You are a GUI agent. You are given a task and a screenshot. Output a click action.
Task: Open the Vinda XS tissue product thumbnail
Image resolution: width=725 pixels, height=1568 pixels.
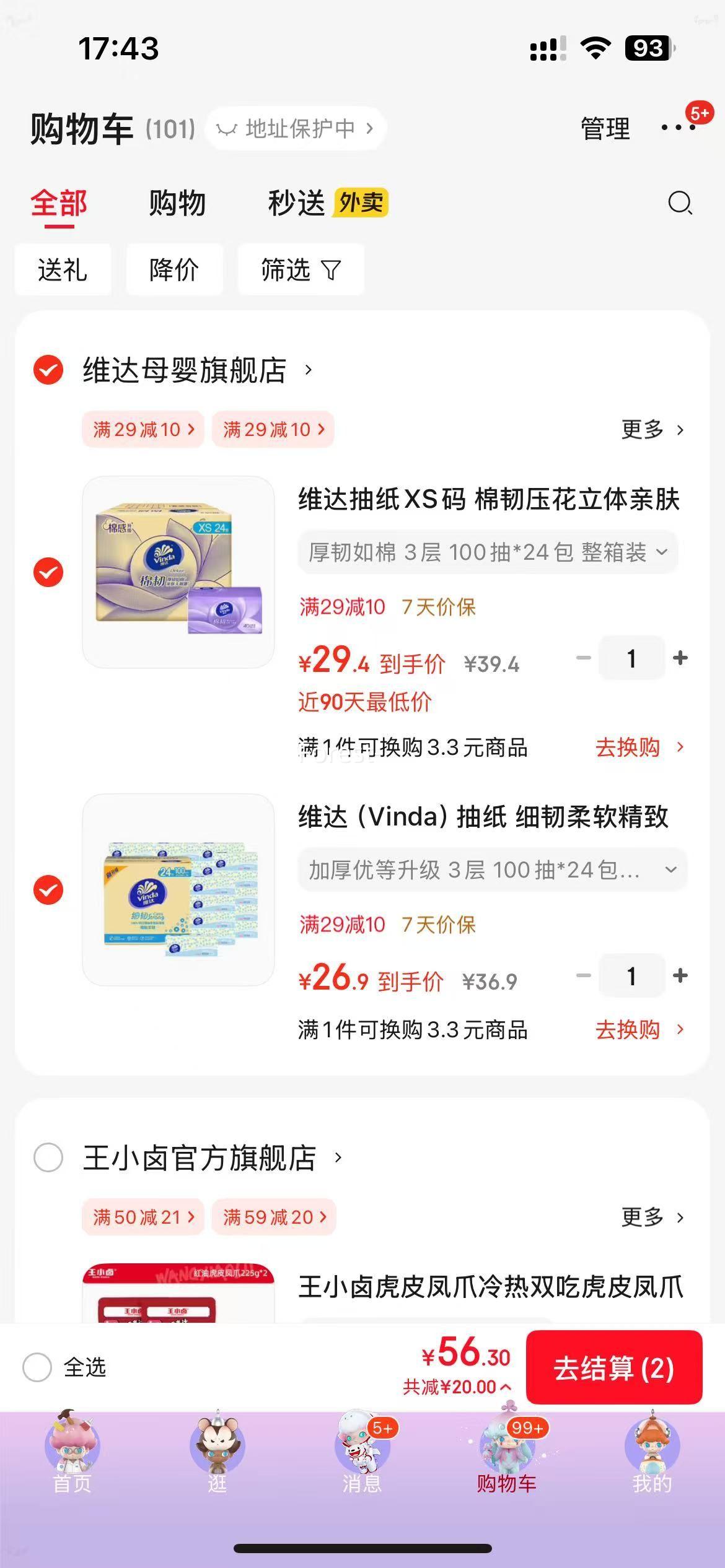pyautogui.click(x=180, y=573)
